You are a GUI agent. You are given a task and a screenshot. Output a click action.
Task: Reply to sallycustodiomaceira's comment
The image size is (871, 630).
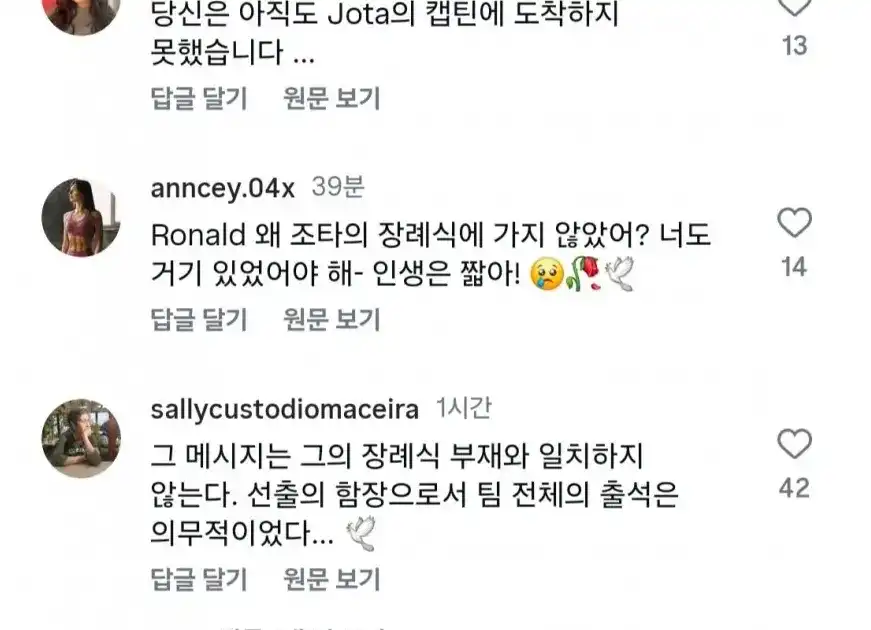pos(198,578)
